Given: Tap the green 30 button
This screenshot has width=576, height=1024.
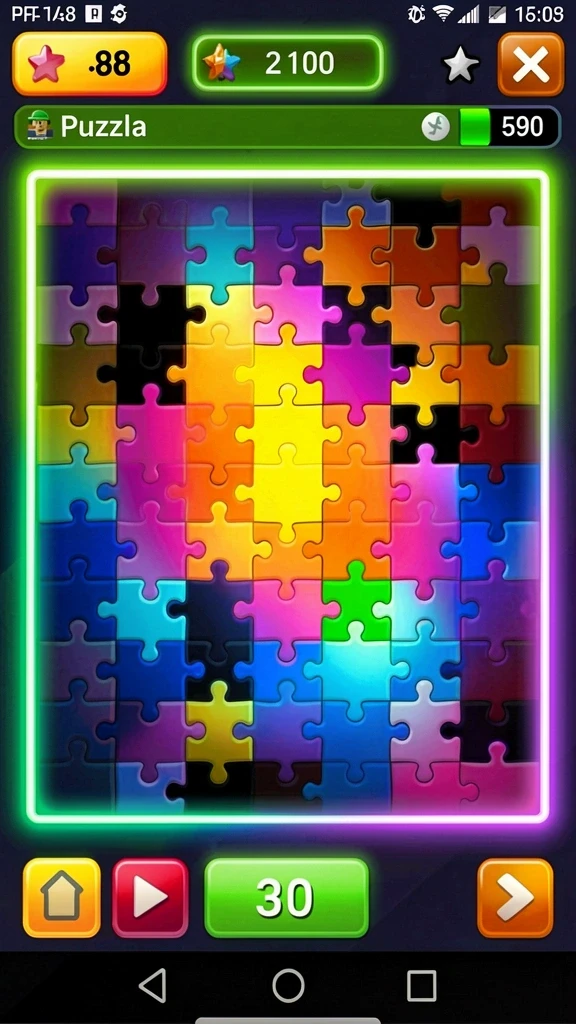Looking at the screenshot, I should (x=287, y=897).
